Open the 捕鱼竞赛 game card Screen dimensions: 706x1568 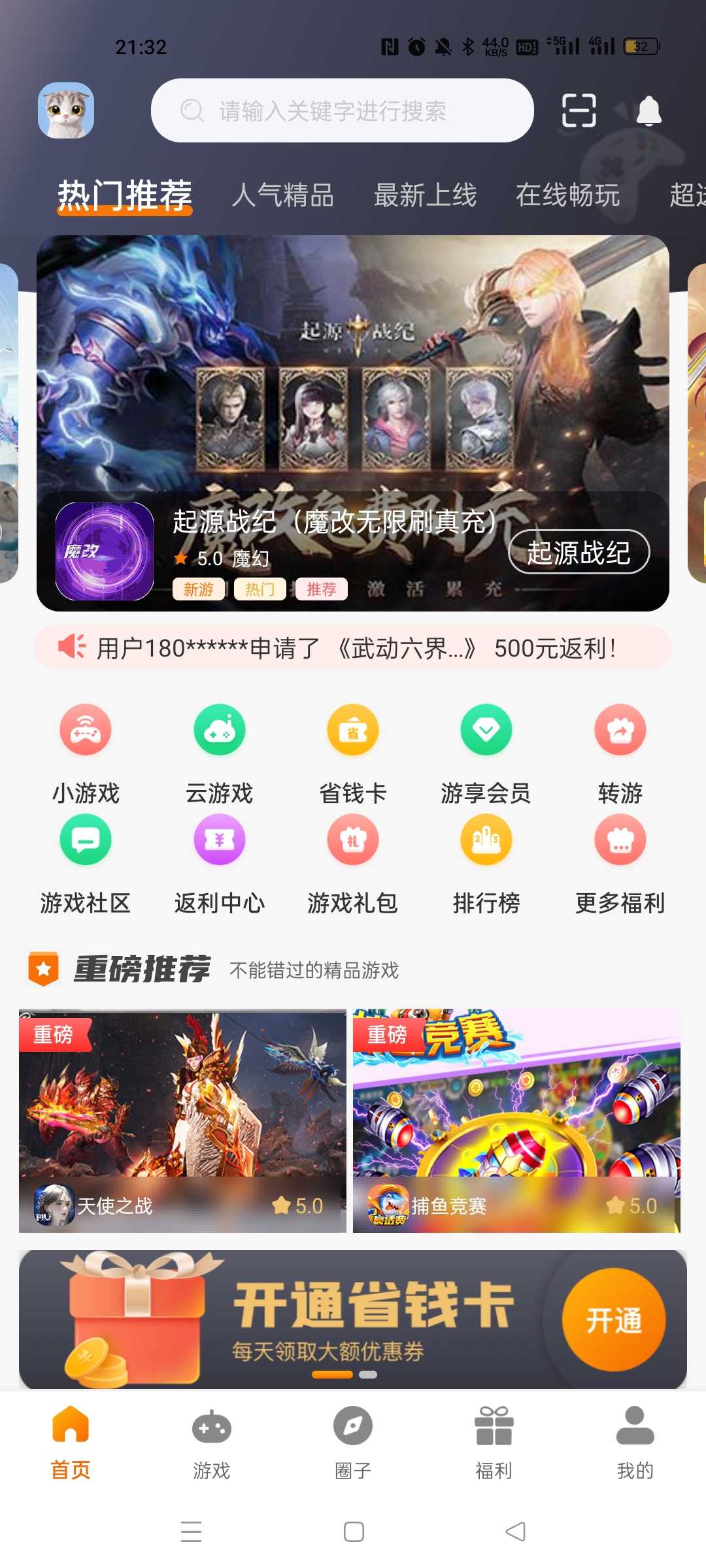516,1120
